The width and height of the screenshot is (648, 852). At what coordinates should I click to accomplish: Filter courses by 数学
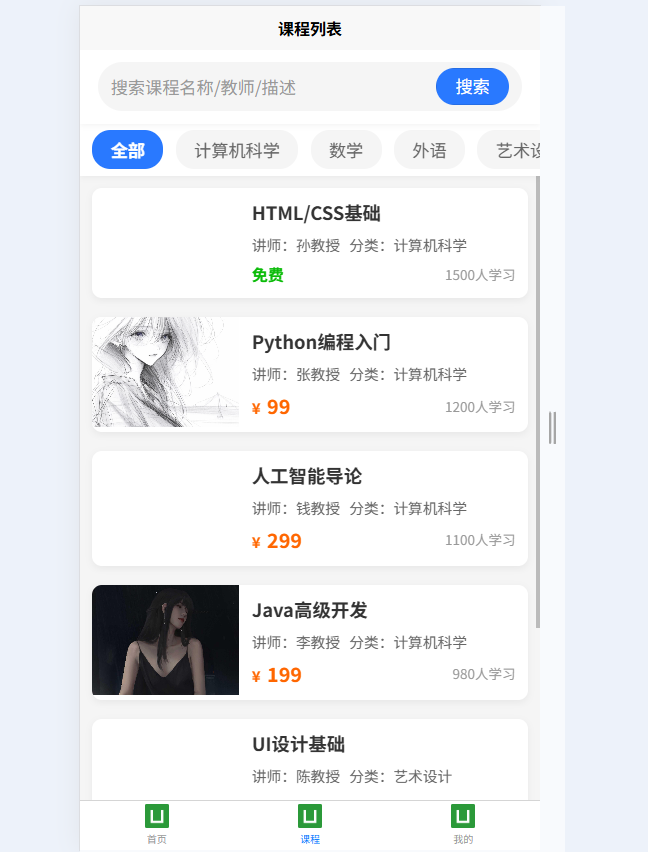coord(346,150)
